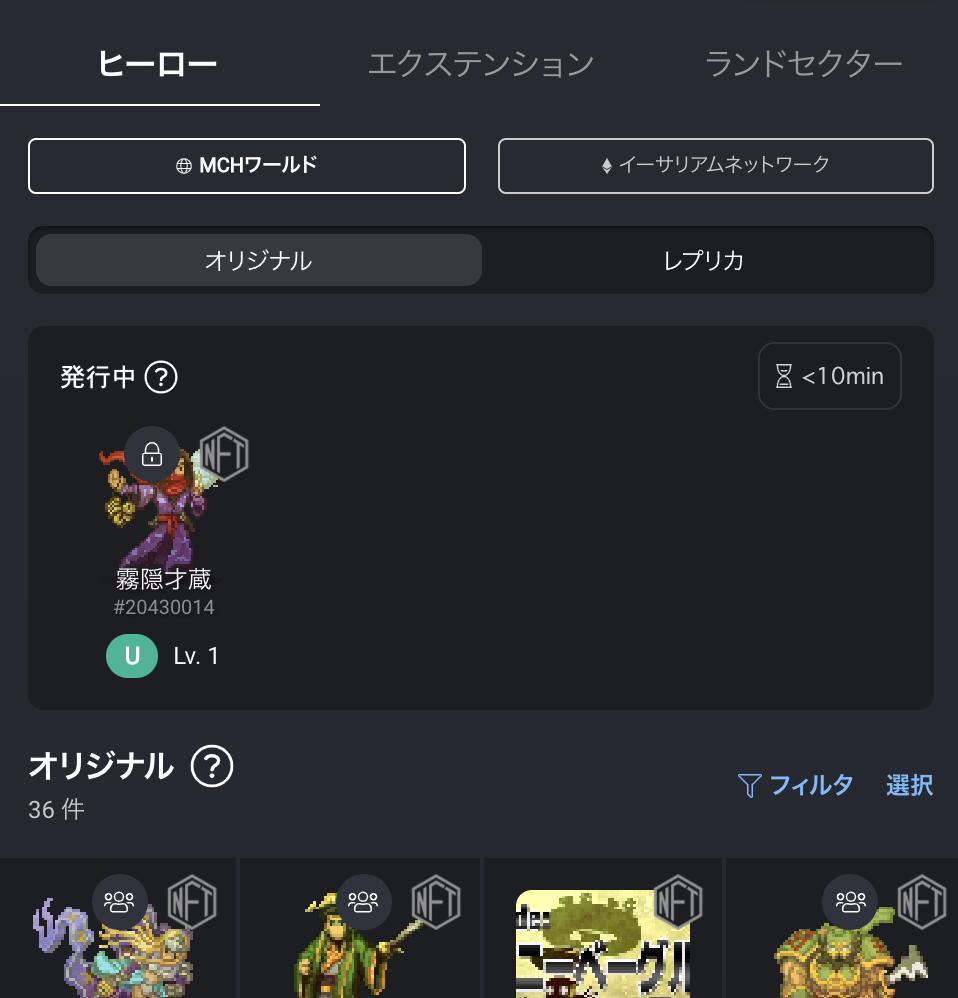Select イーサリアムネットワーク button
The height and width of the screenshot is (998, 958).
[x=716, y=166]
